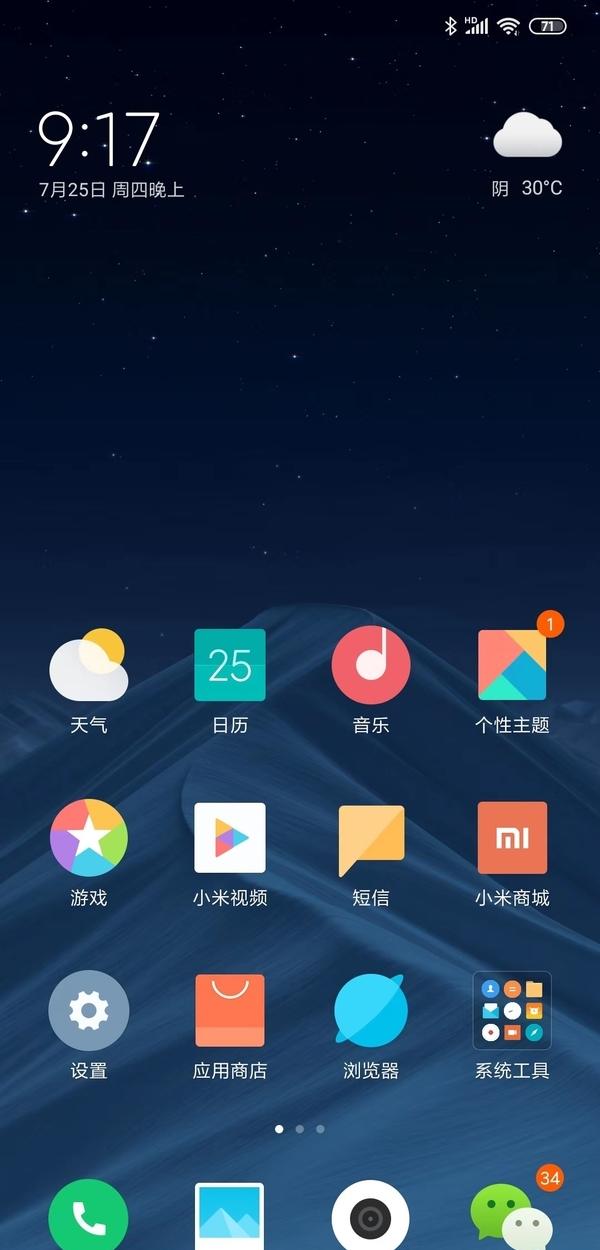Image resolution: width=600 pixels, height=1250 pixels.
Task: Launch the 日历 calendar app
Action: point(230,666)
